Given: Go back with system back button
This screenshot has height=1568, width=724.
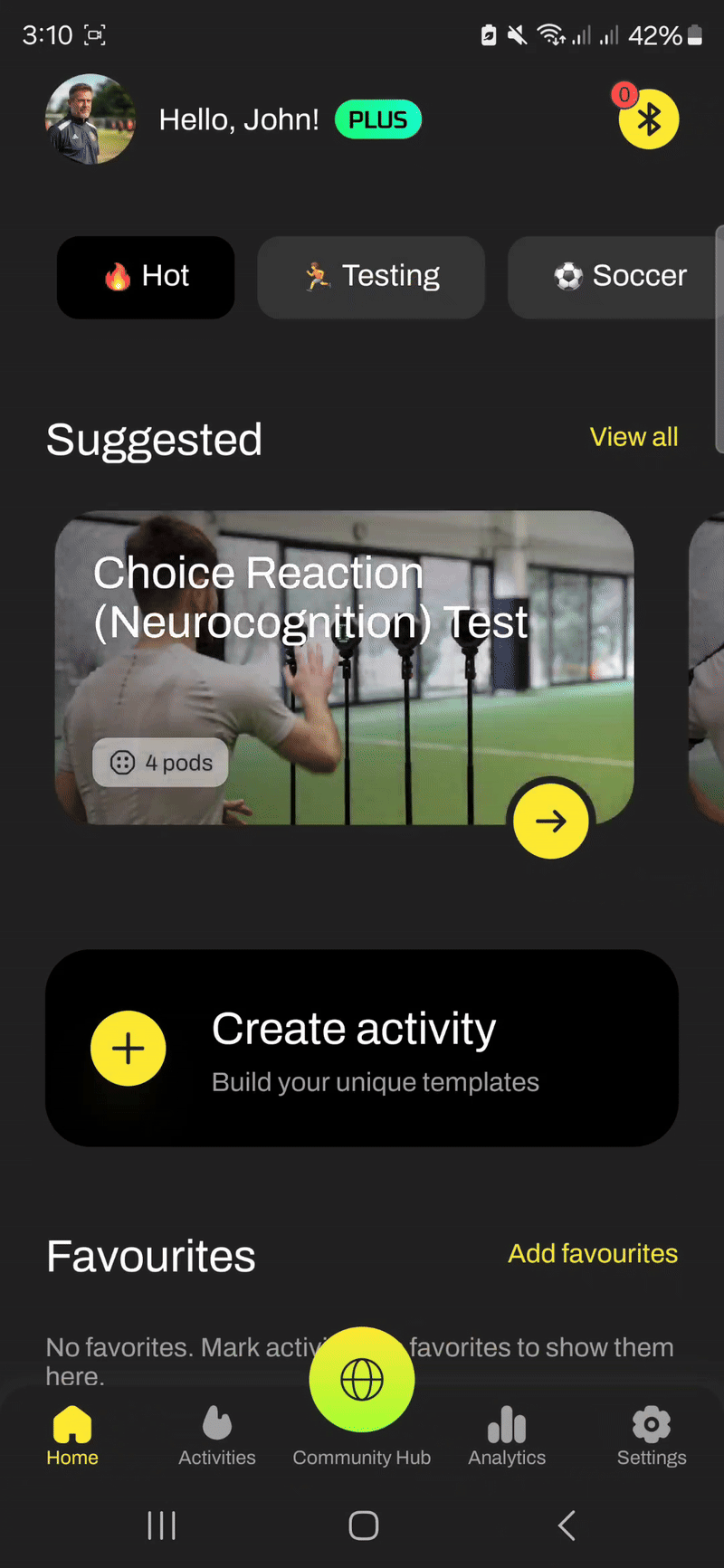Looking at the screenshot, I should (567, 1525).
